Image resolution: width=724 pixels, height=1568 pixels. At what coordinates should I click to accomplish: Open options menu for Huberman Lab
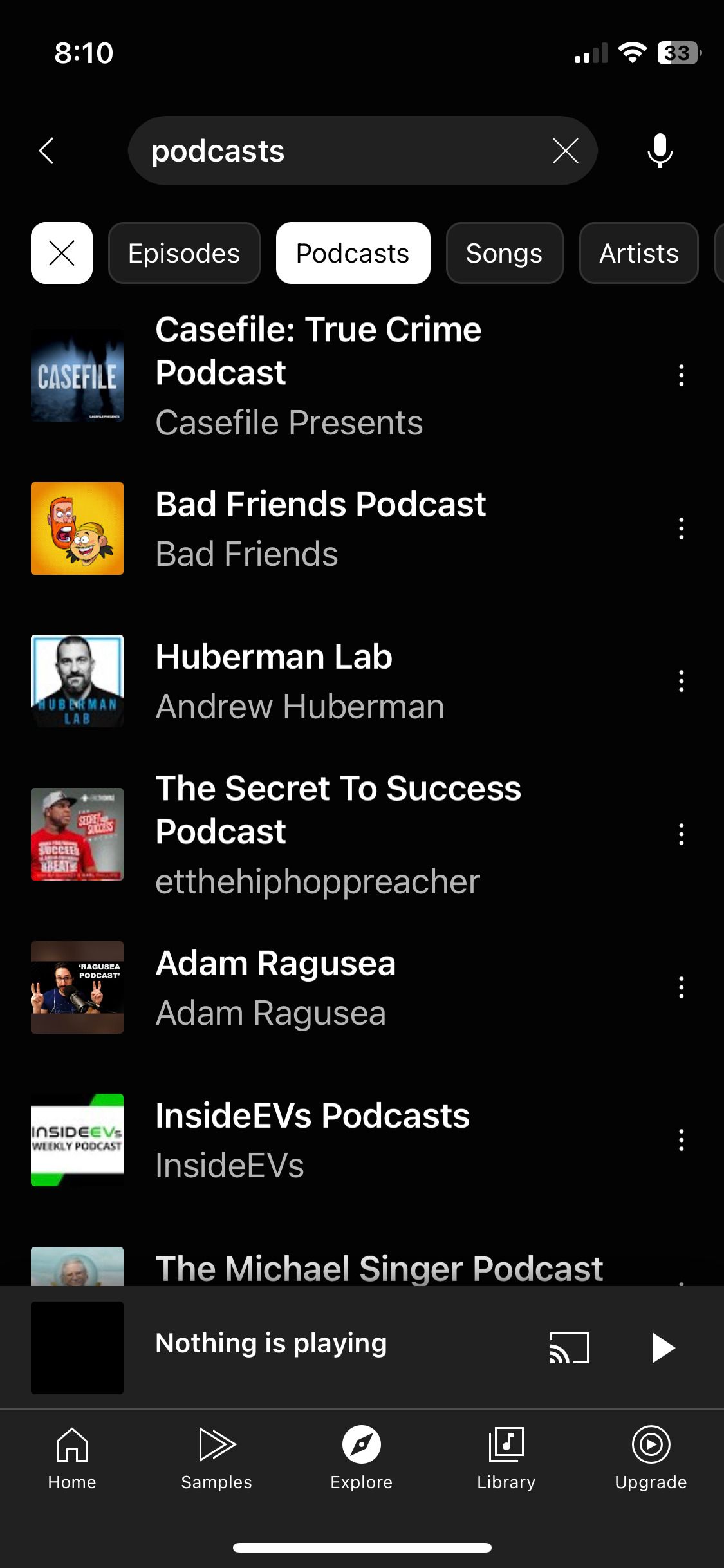[681, 680]
